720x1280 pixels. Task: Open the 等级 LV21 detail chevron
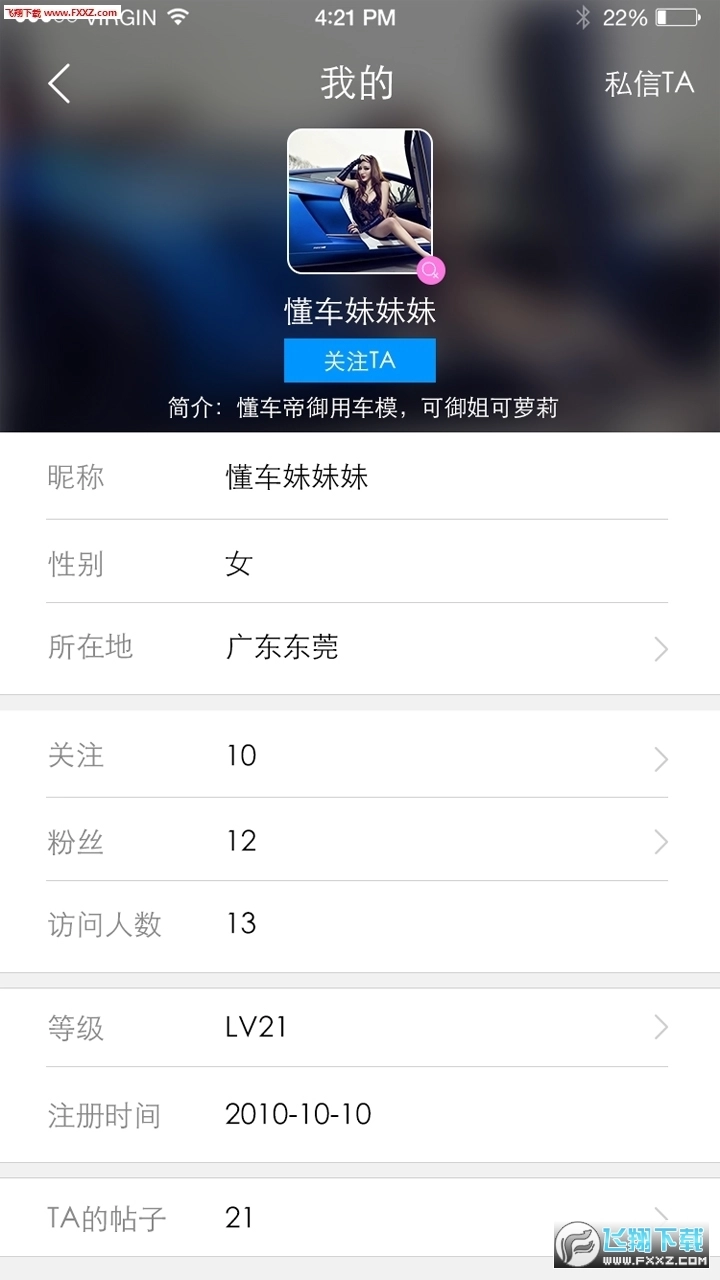coord(660,1027)
